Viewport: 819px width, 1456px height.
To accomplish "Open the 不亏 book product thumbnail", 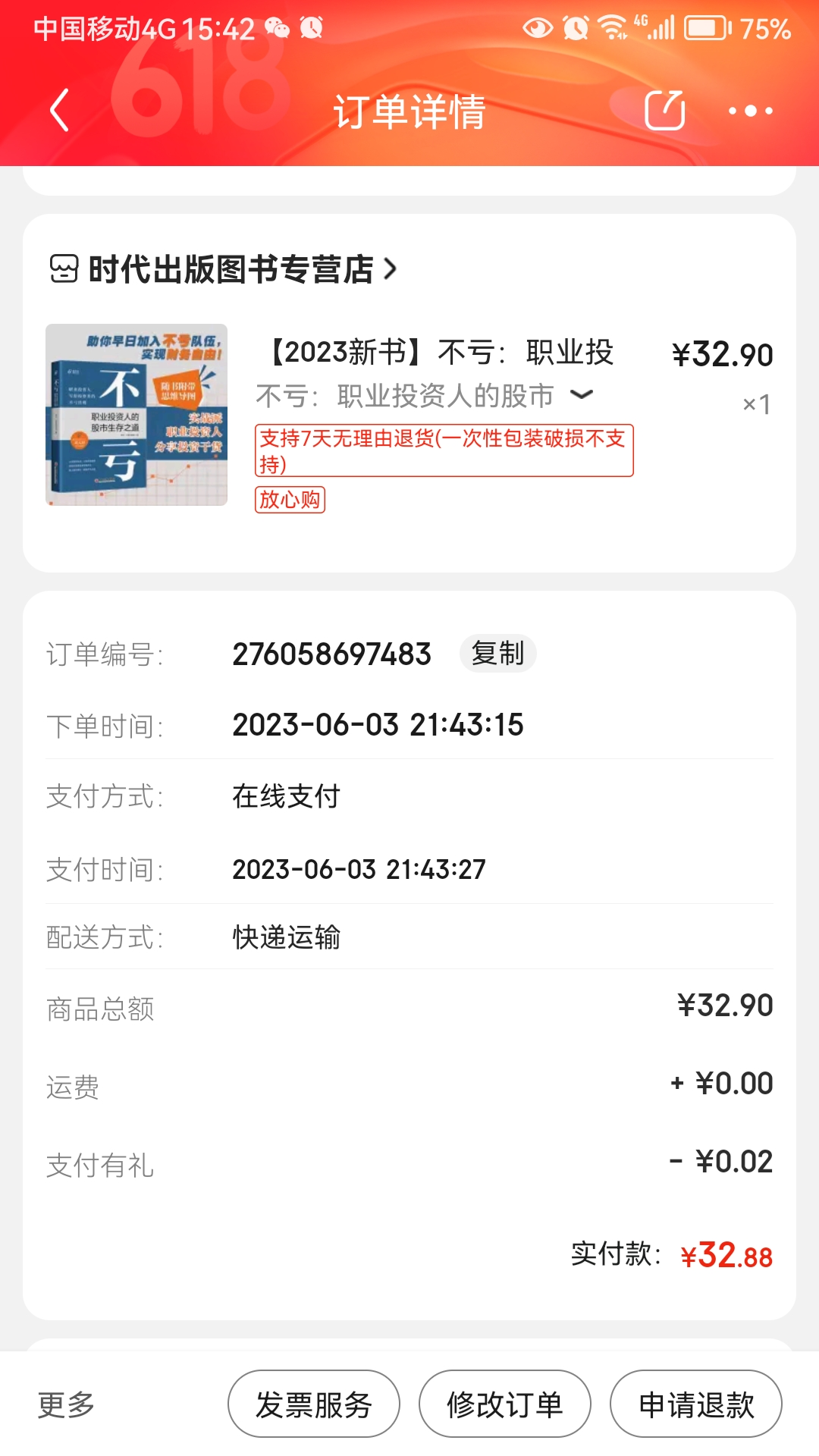I will [136, 415].
